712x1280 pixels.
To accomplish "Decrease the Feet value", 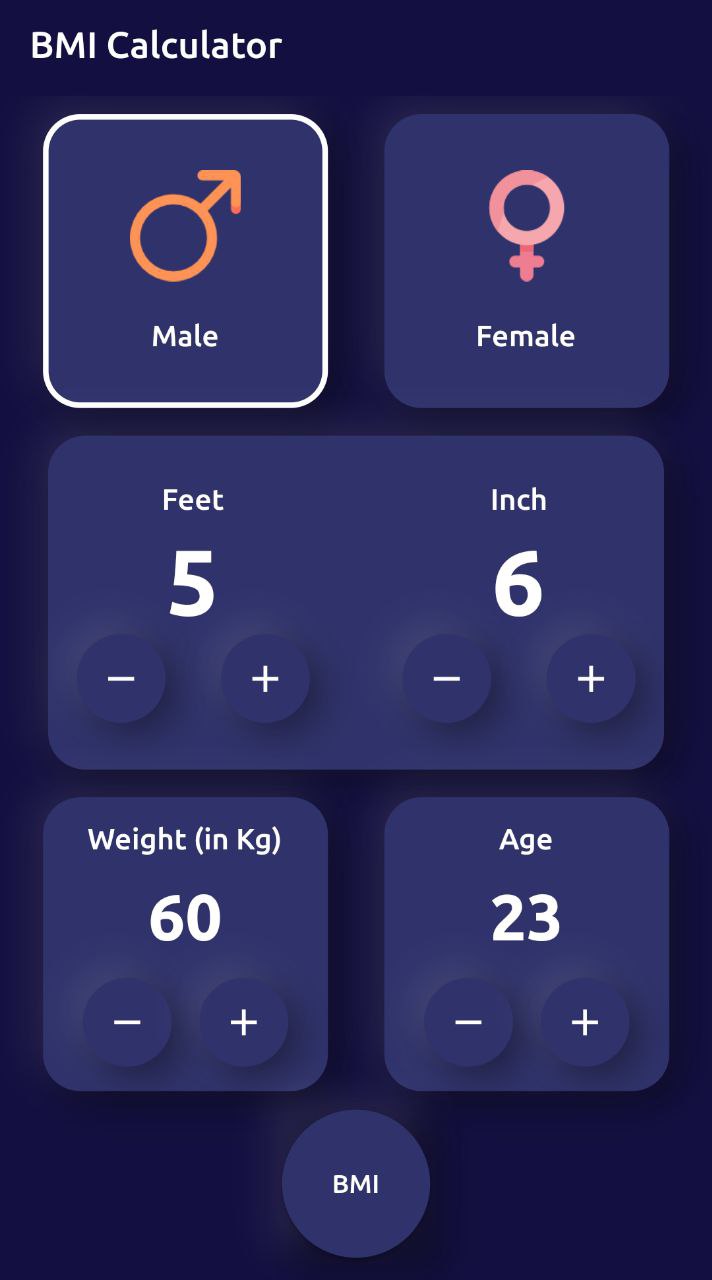I will (121, 679).
